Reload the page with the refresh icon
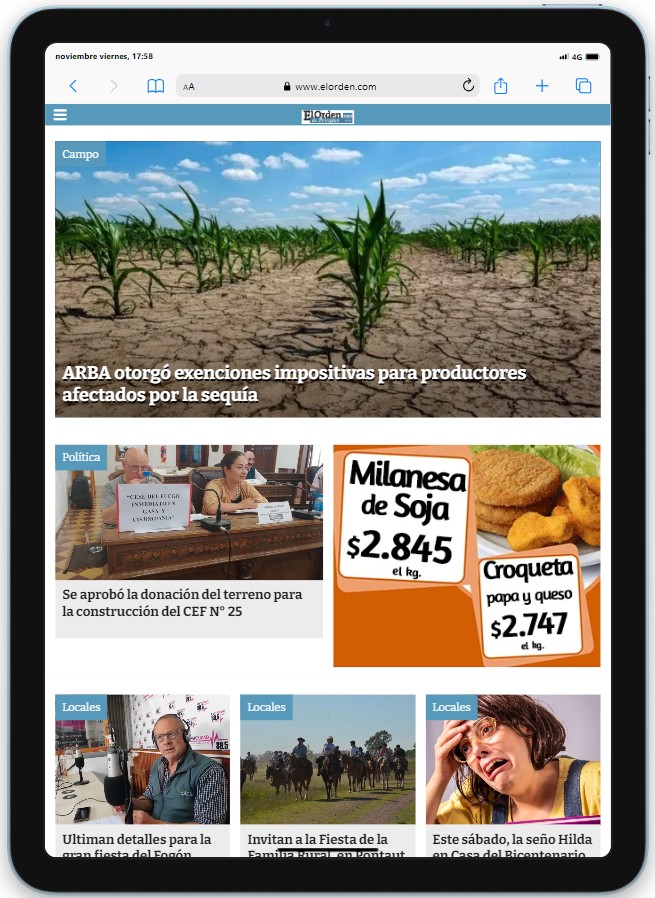Image resolution: width=655 pixels, height=898 pixels. pos(468,86)
